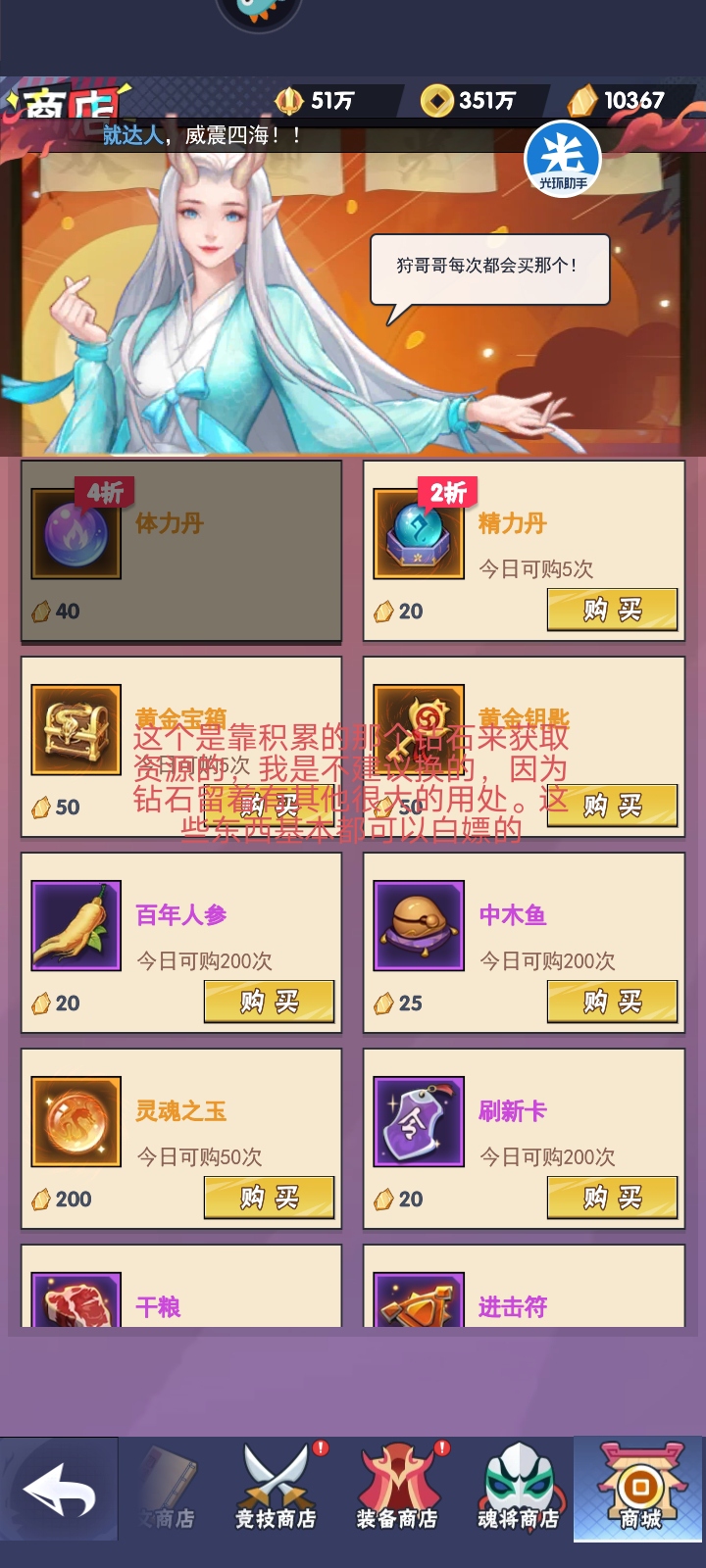Purchase the 黄金钥匙 item
The width and height of the screenshot is (706, 1568).
point(612,806)
